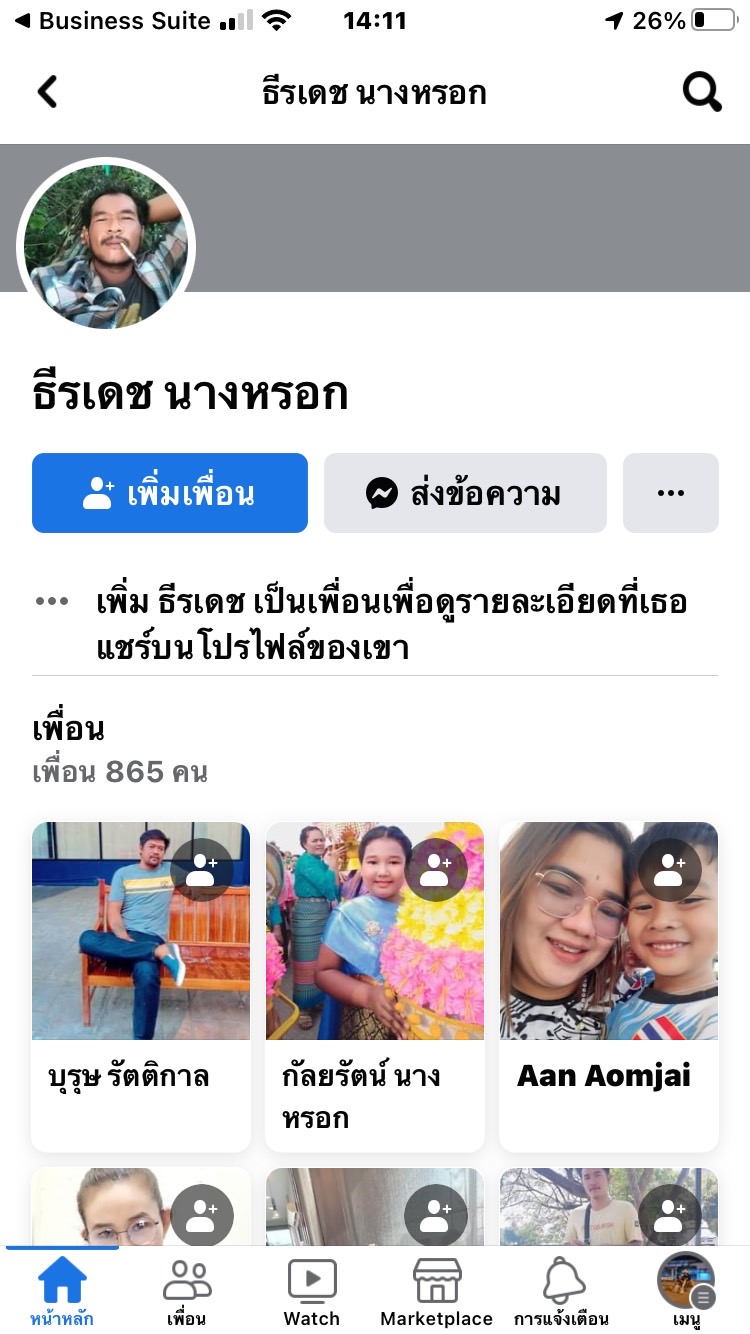
Task: Check notifications in การแจ้งเตือน tab
Action: pos(562,1290)
